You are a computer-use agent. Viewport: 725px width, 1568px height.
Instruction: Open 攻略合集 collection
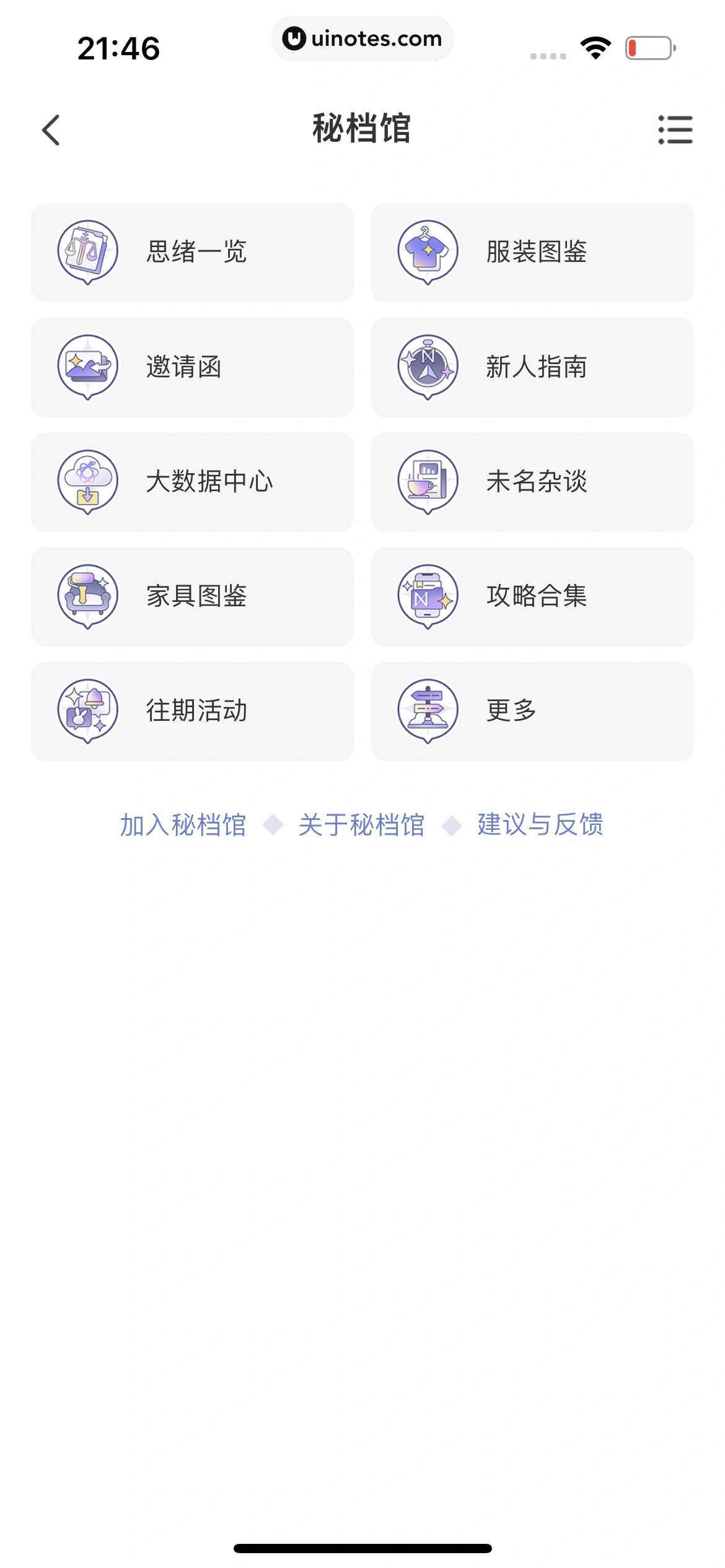point(532,596)
